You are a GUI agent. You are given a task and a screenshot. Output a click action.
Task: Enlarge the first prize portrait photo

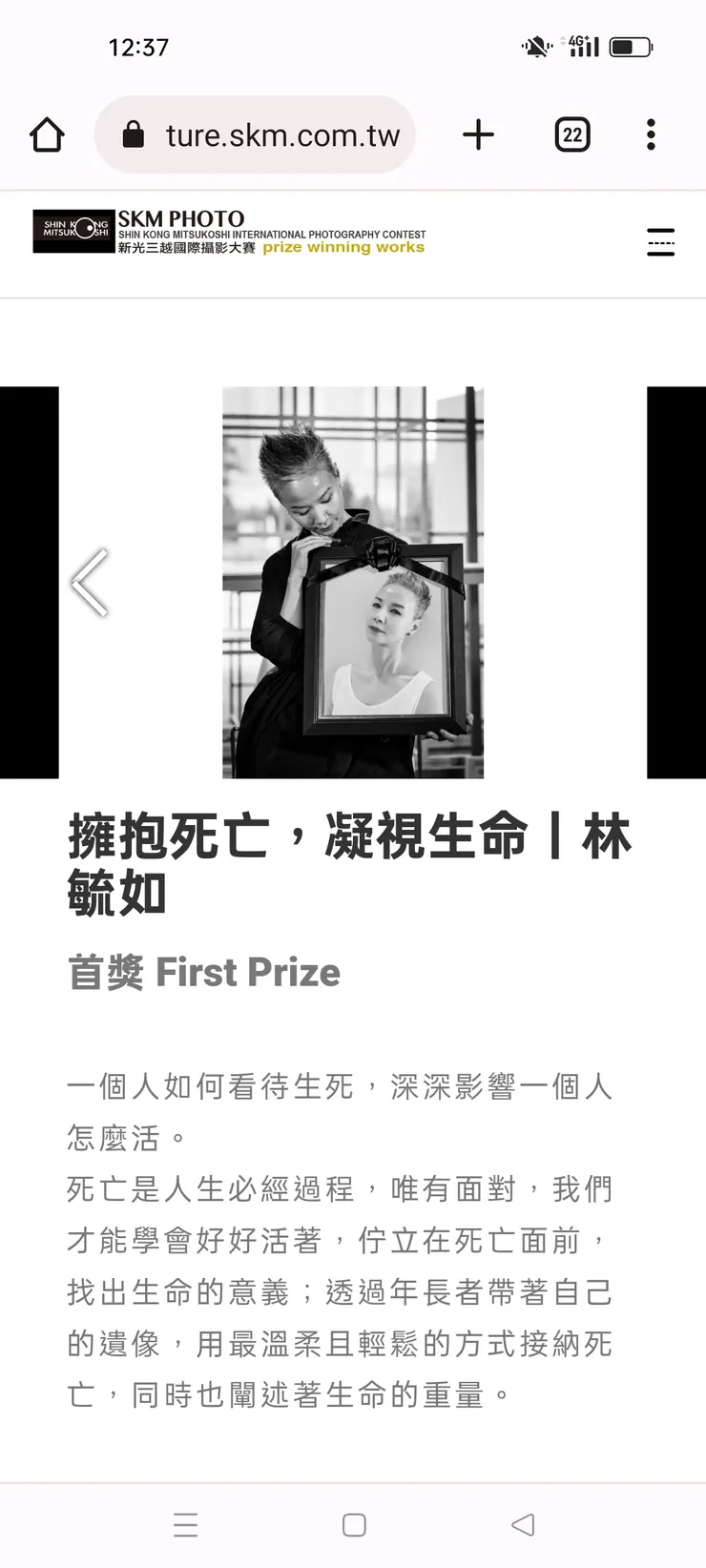pyautogui.click(x=353, y=582)
